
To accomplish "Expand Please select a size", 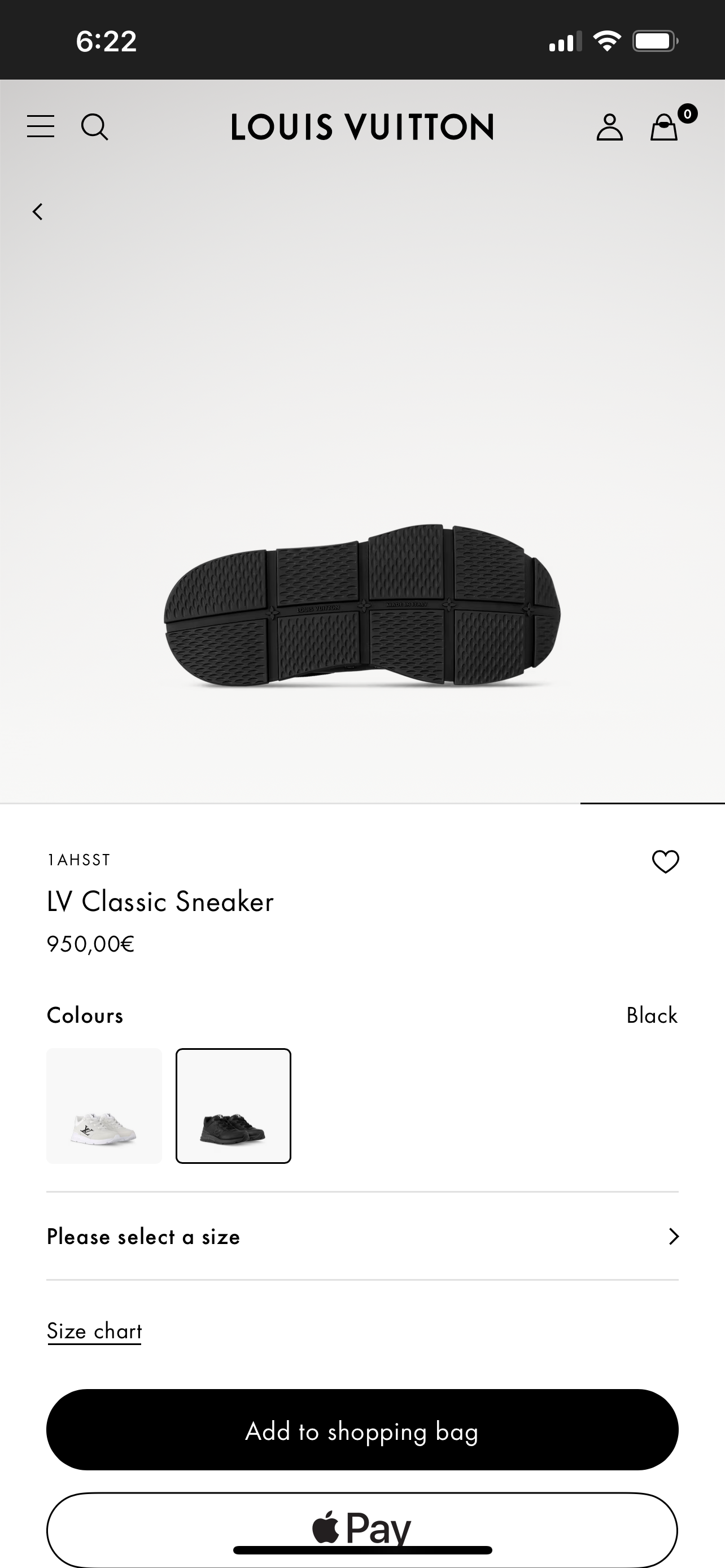I will tap(362, 1236).
